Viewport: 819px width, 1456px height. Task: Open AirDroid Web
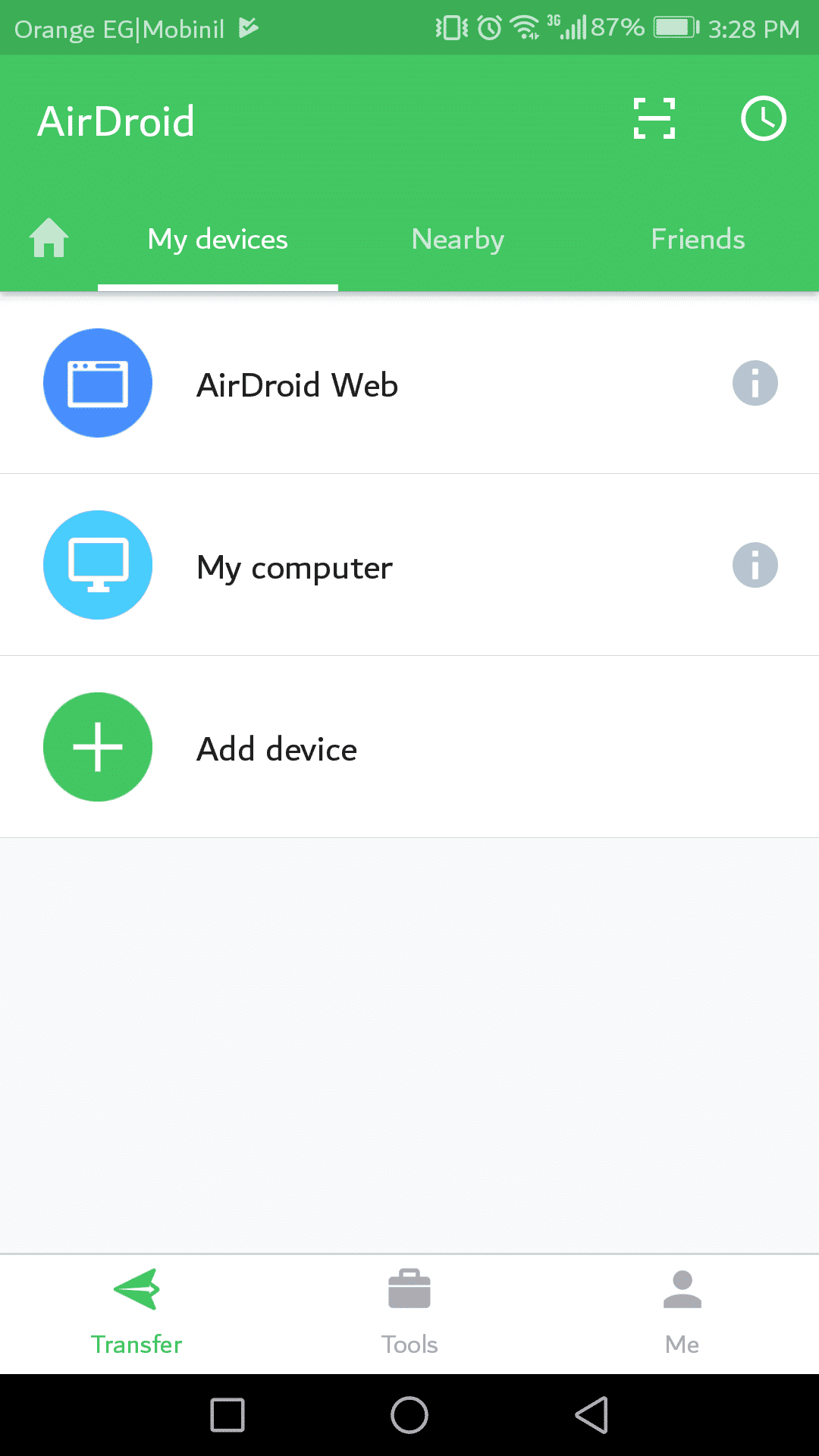click(297, 384)
